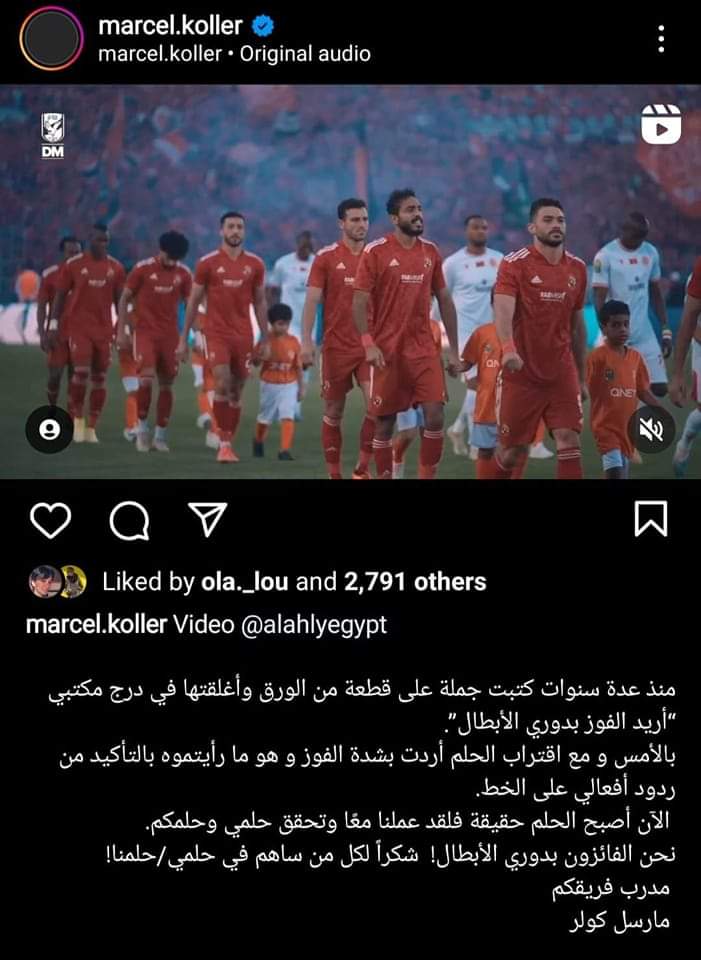The height and width of the screenshot is (960, 701).
Task: Open marcel.koller profile avatar
Action: click(x=51, y=40)
